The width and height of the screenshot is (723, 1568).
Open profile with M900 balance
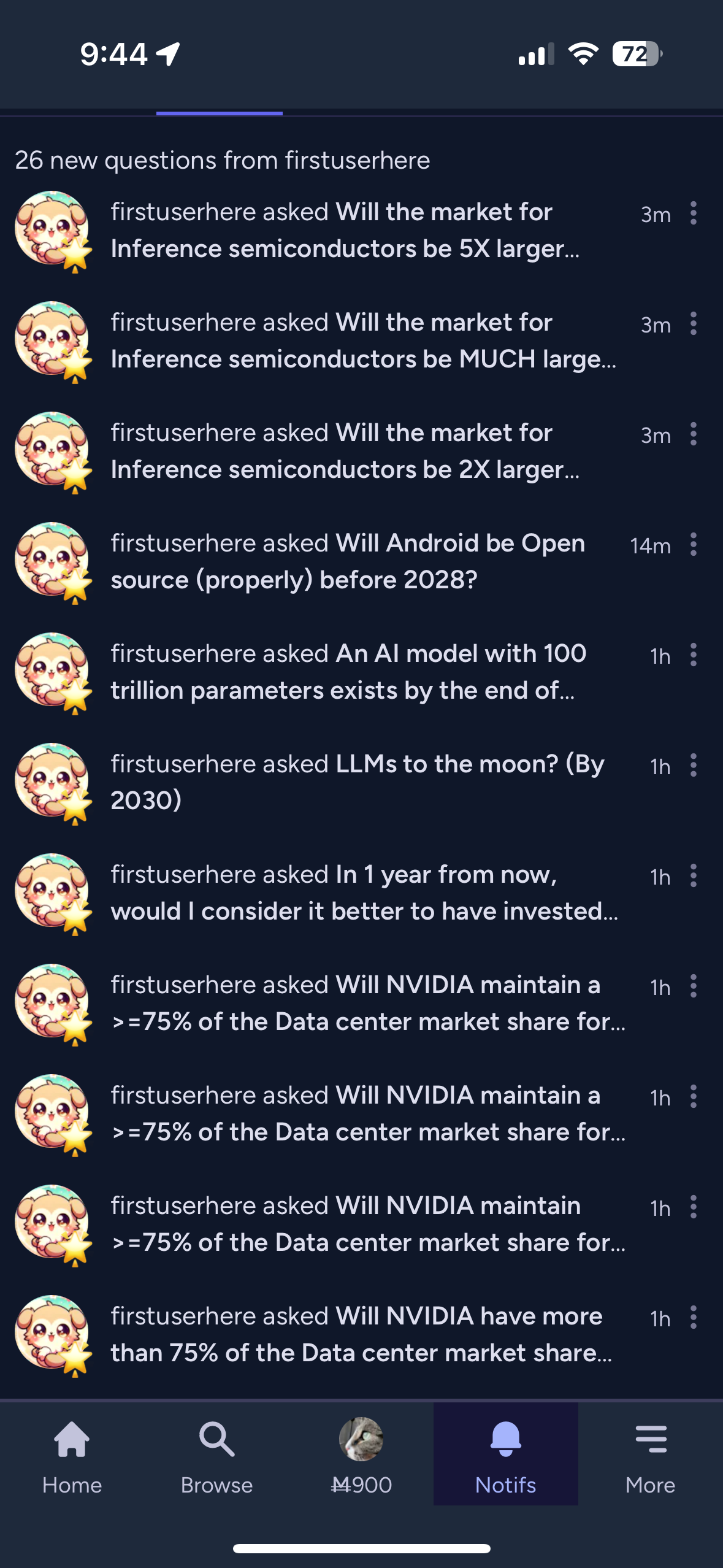click(x=361, y=1454)
